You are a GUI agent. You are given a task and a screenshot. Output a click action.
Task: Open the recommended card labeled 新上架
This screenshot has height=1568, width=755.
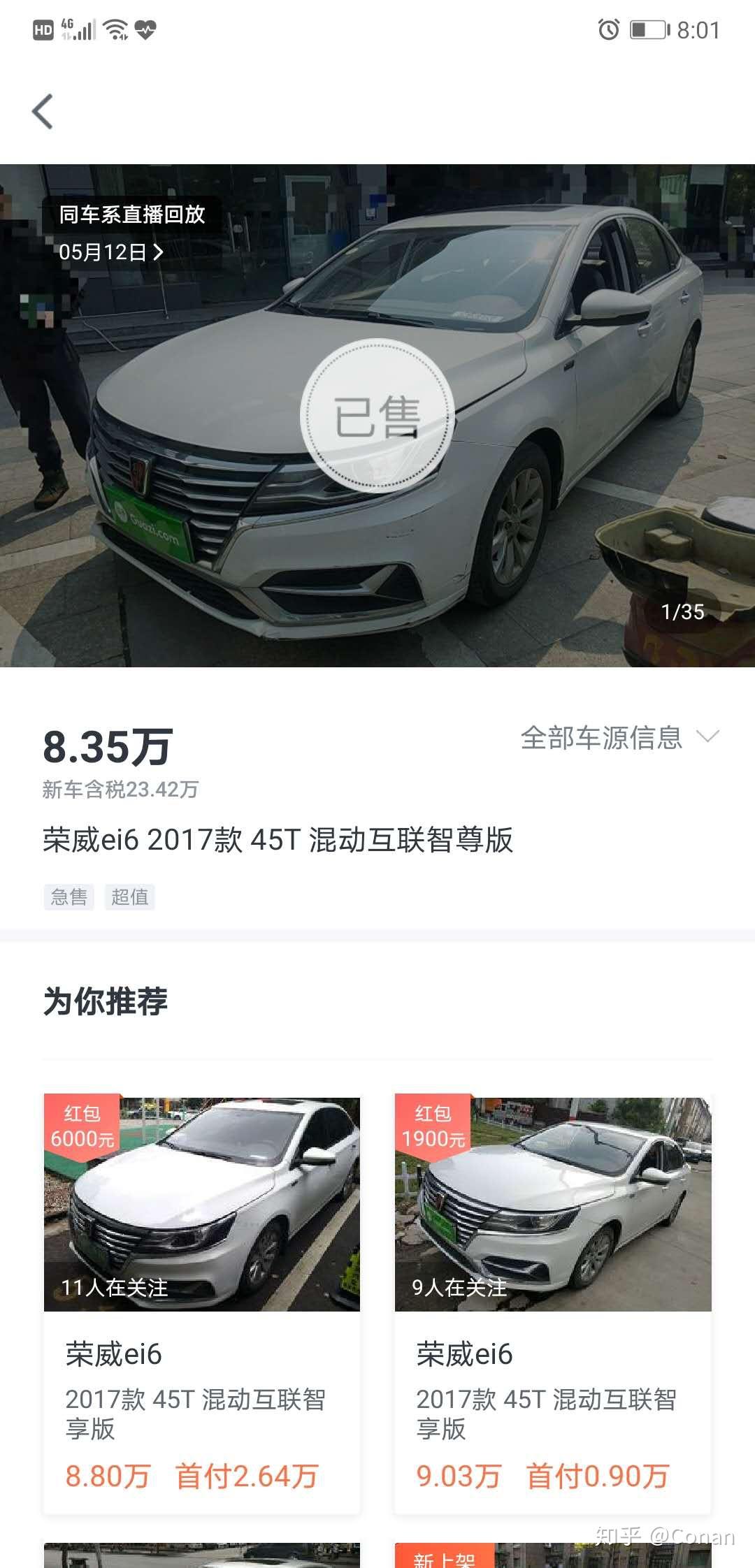coord(553,1555)
